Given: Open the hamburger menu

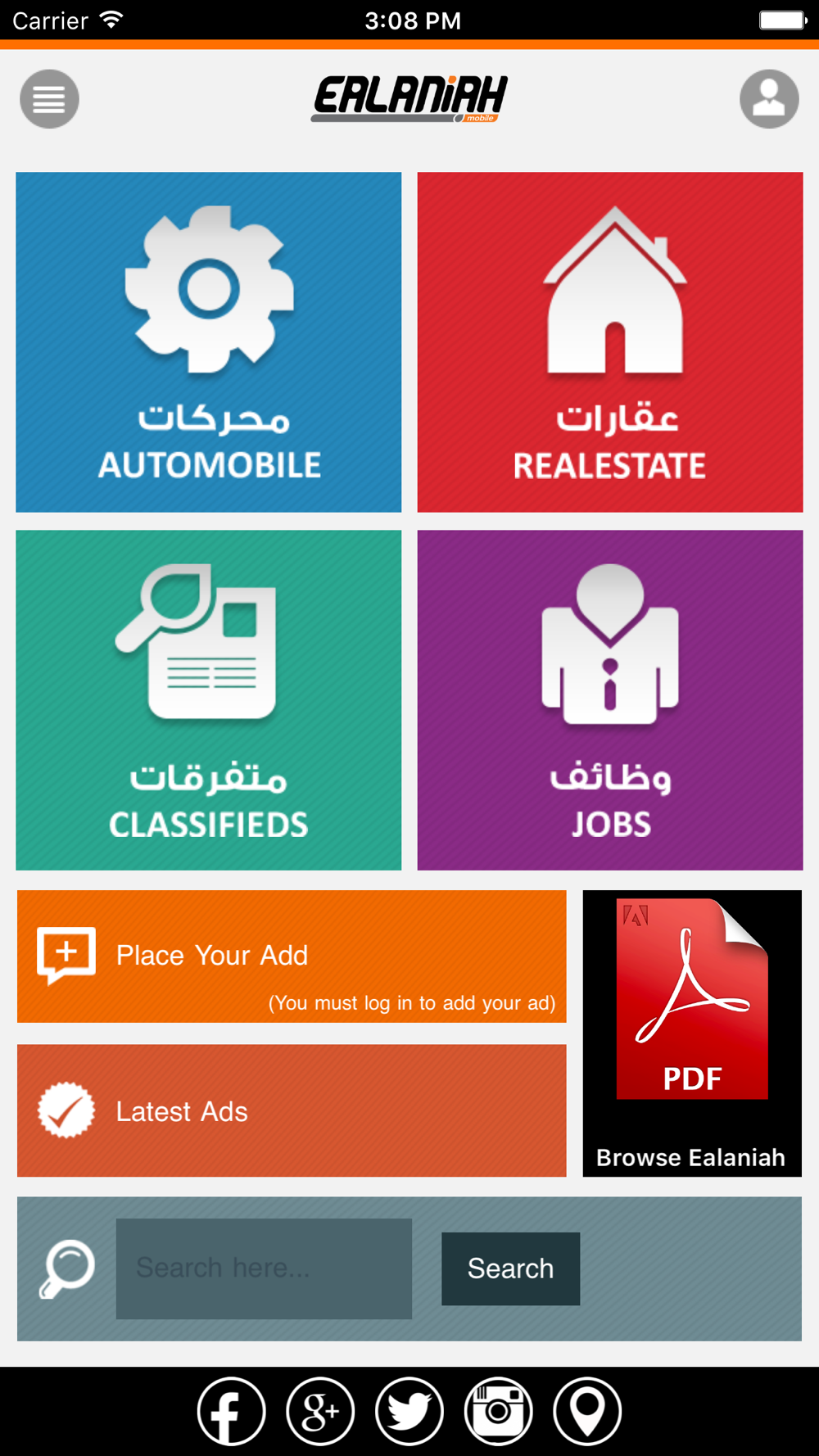Looking at the screenshot, I should point(49,99).
